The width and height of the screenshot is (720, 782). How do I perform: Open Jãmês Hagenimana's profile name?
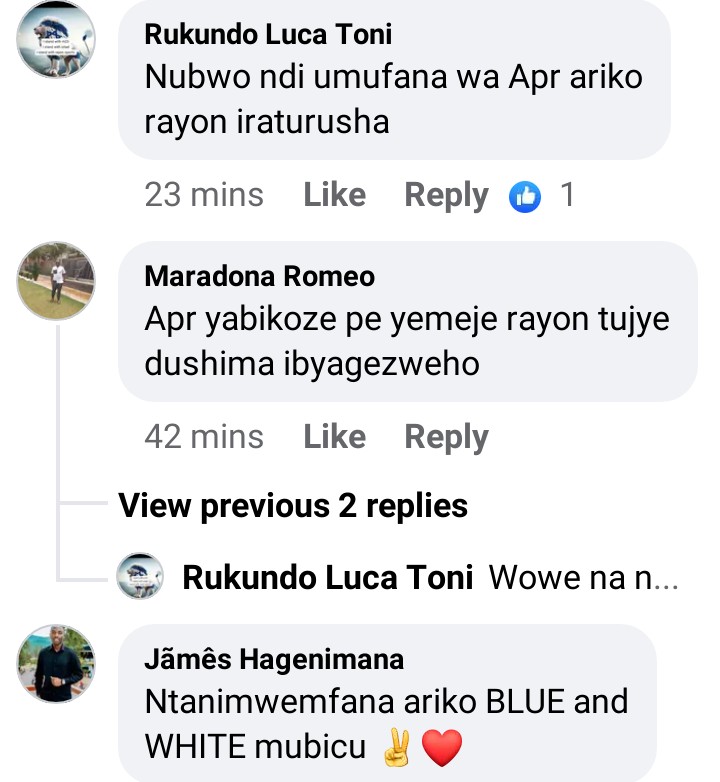[x=274, y=660]
